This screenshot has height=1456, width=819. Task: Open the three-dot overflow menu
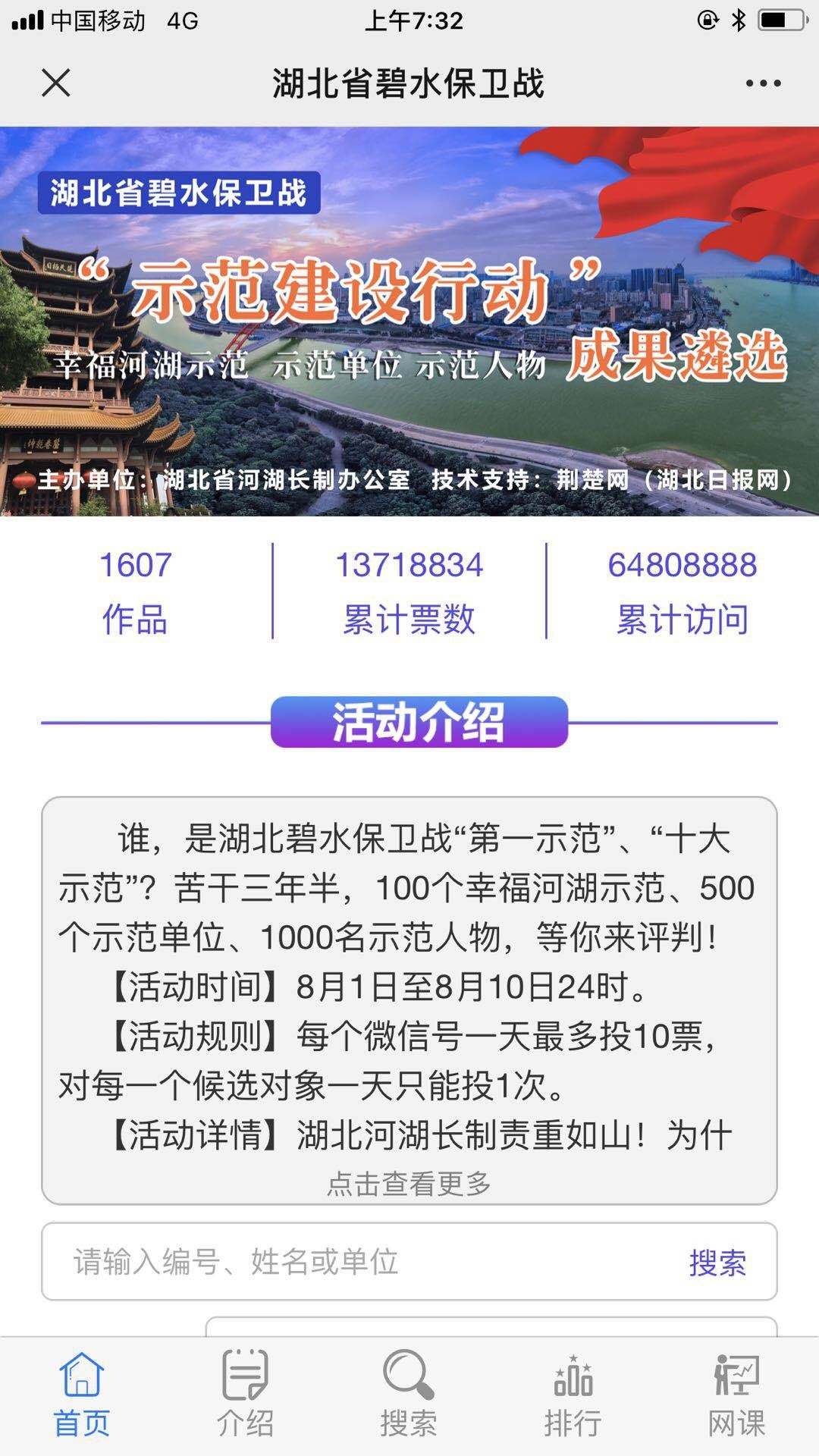point(763,83)
